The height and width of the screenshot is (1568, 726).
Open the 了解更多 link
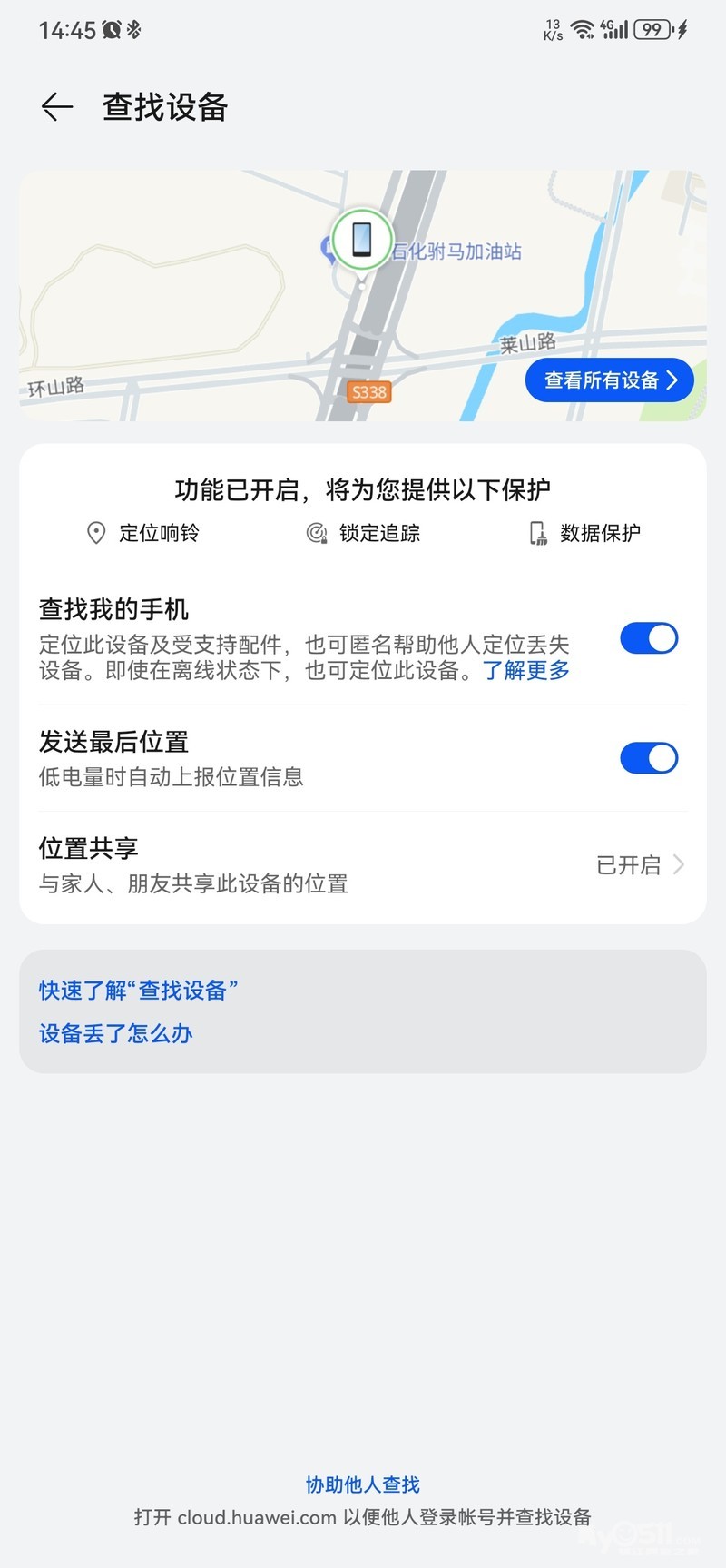click(526, 670)
